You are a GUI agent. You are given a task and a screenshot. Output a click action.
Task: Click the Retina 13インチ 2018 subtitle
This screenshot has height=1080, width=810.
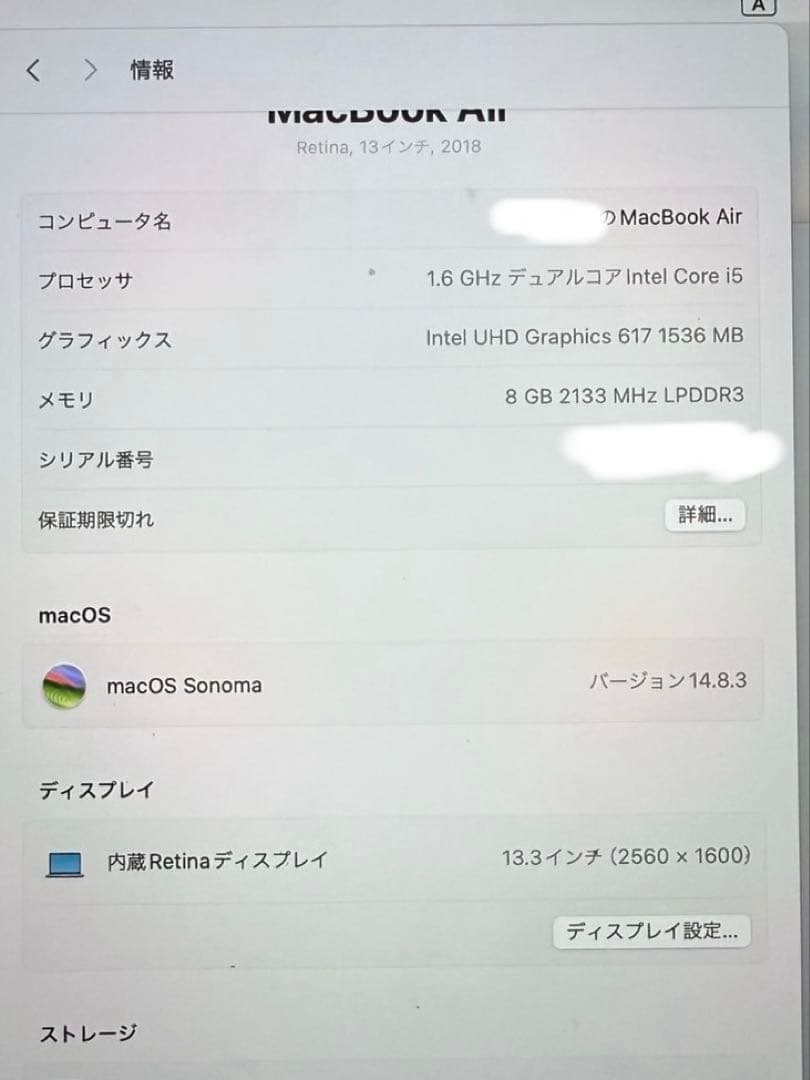click(389, 146)
